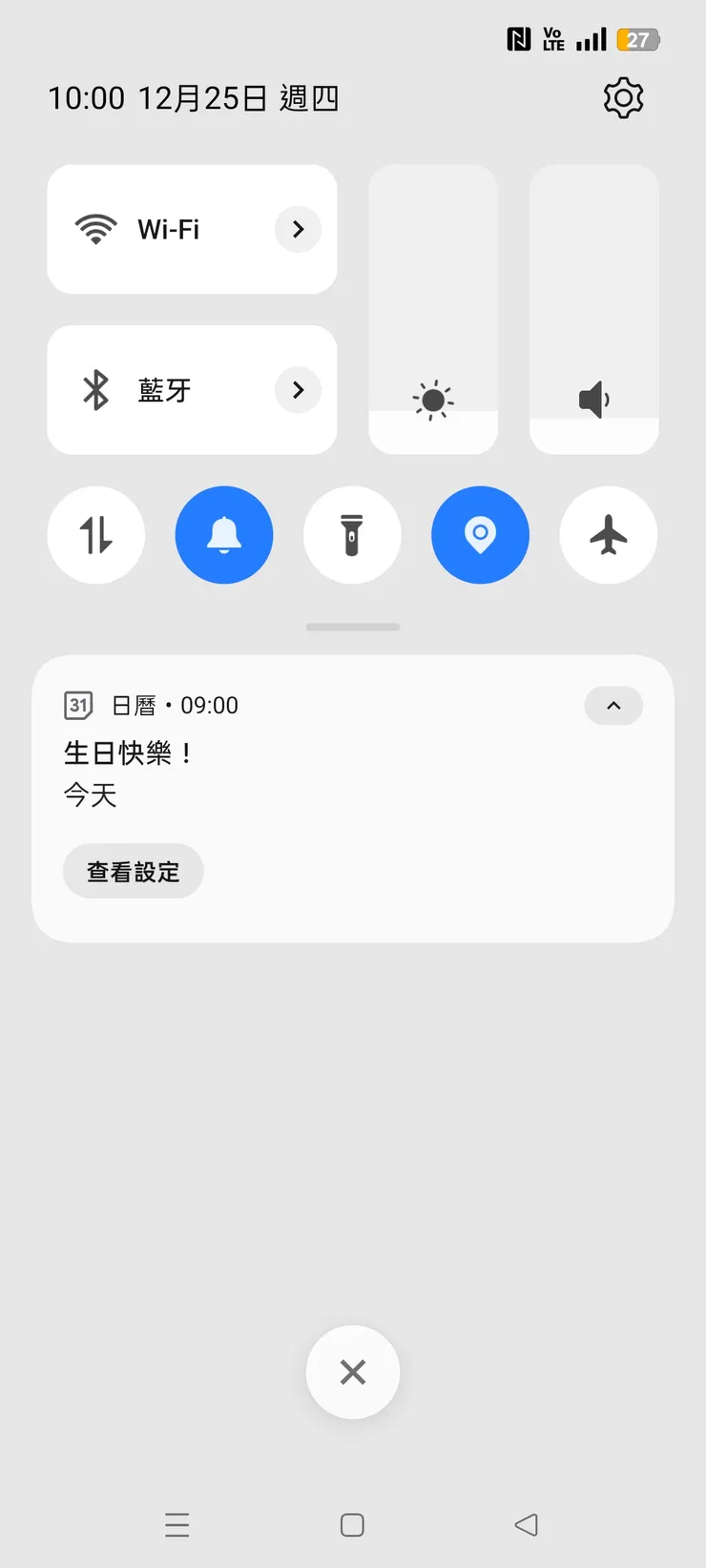Tap the calendar icon on the notification

[77, 705]
